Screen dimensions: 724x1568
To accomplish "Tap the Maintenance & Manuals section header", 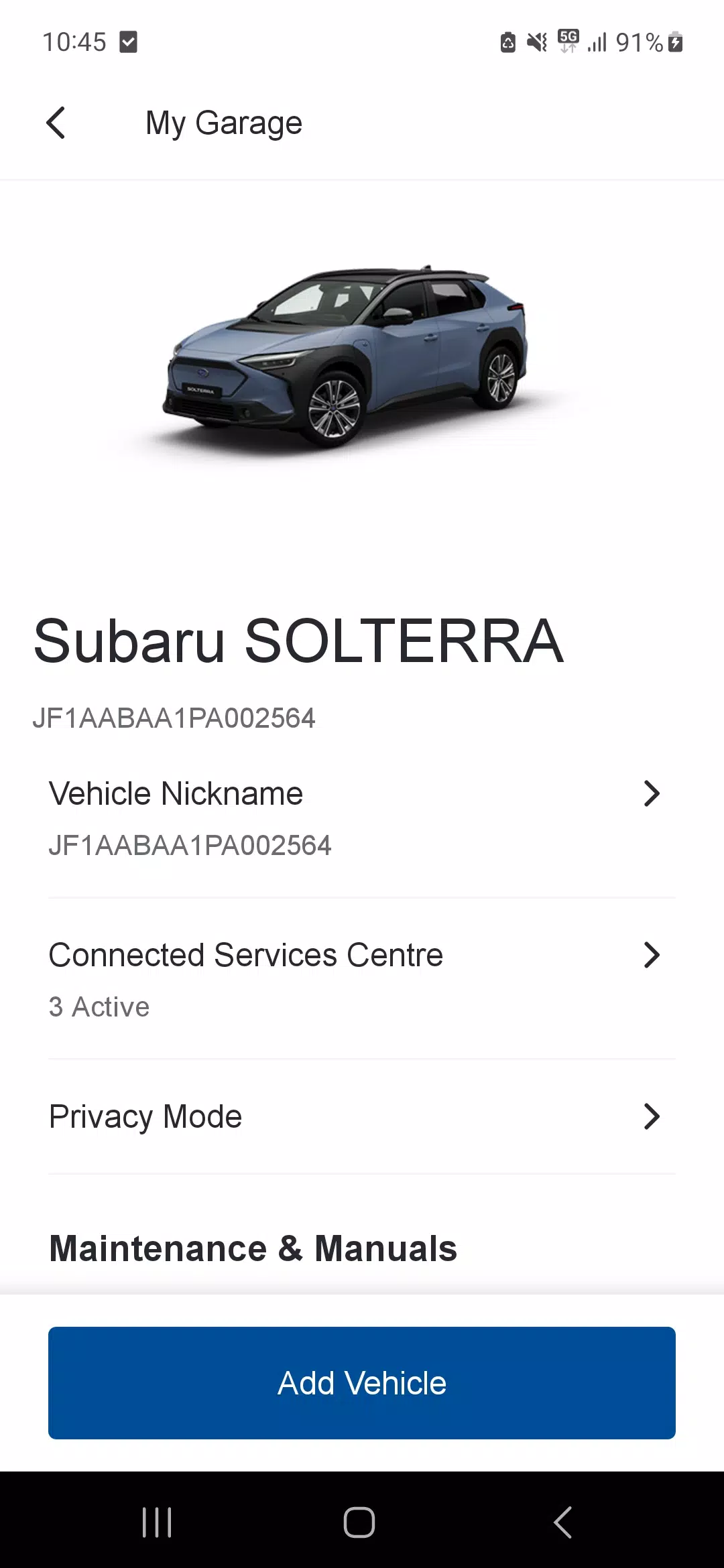I will (251, 1248).
